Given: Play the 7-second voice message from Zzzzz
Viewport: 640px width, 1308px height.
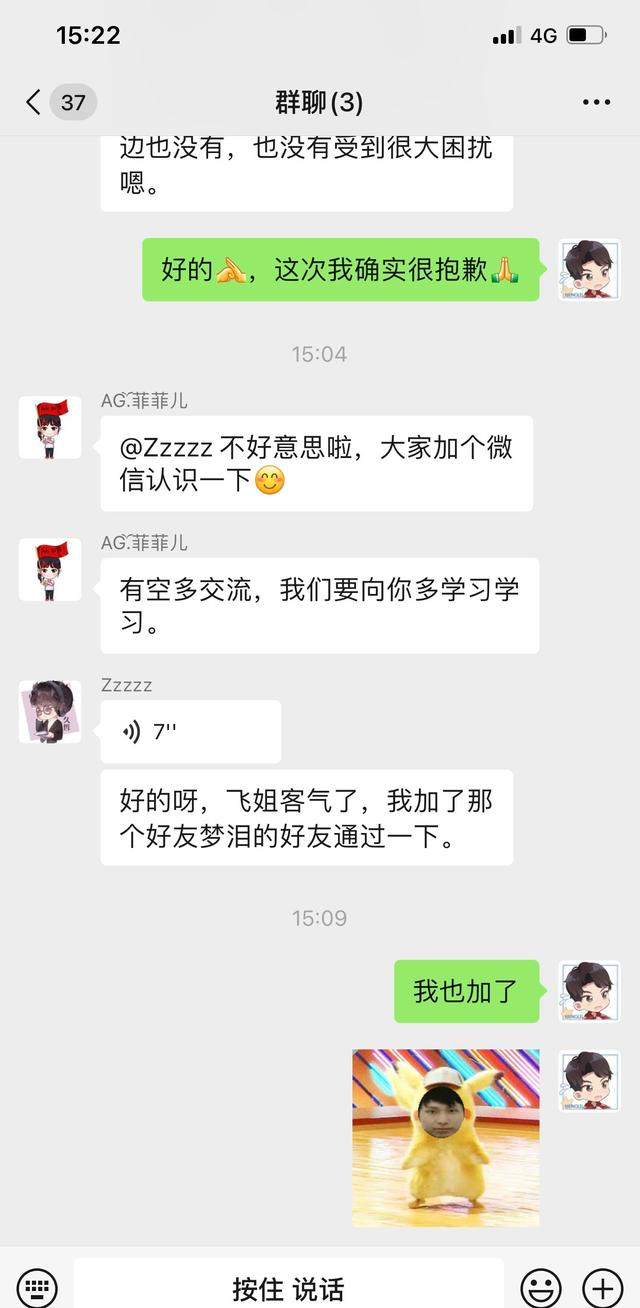Looking at the screenshot, I should pyautogui.click(x=190, y=732).
